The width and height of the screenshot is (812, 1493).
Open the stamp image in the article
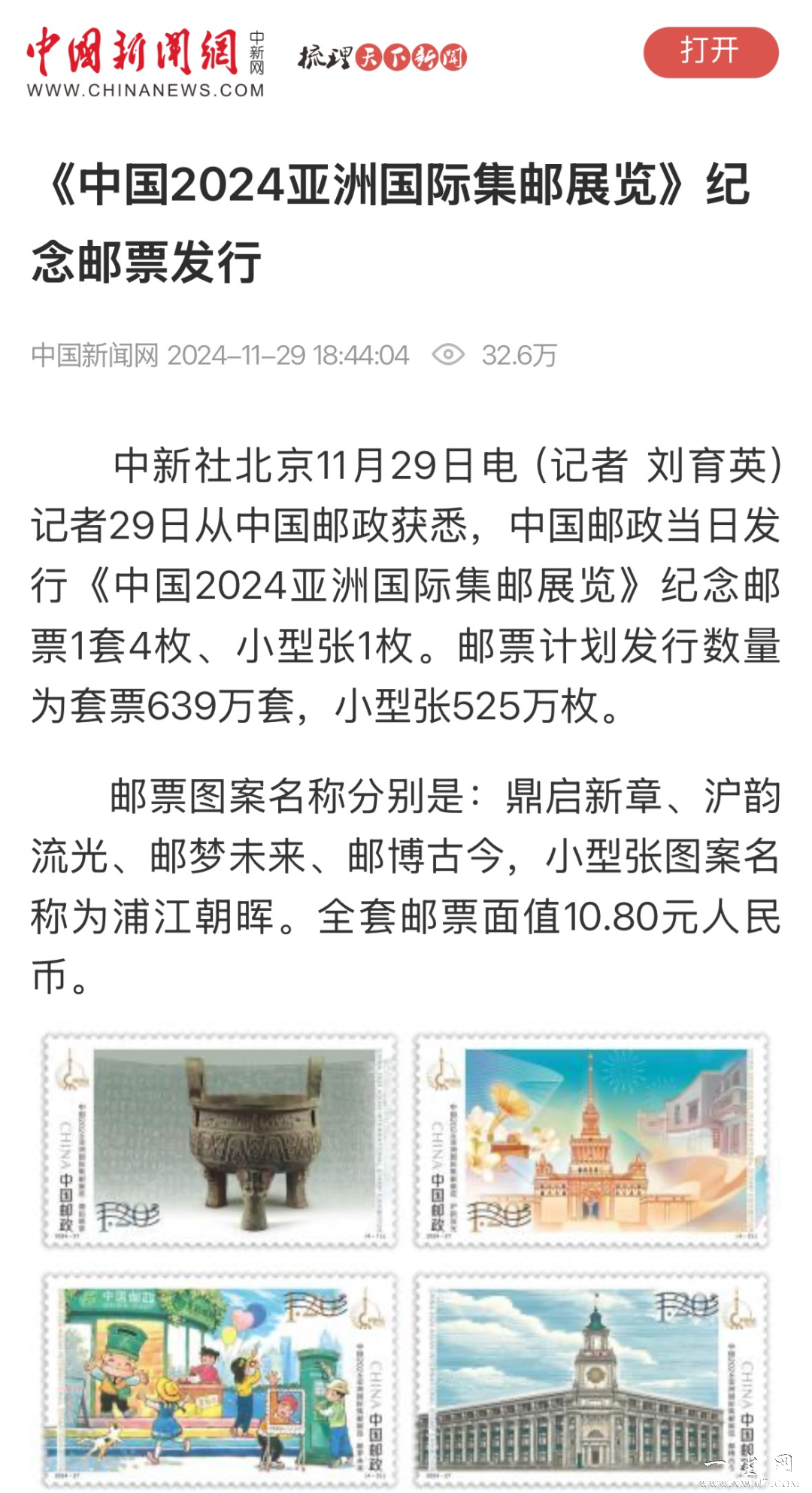click(x=406, y=1256)
